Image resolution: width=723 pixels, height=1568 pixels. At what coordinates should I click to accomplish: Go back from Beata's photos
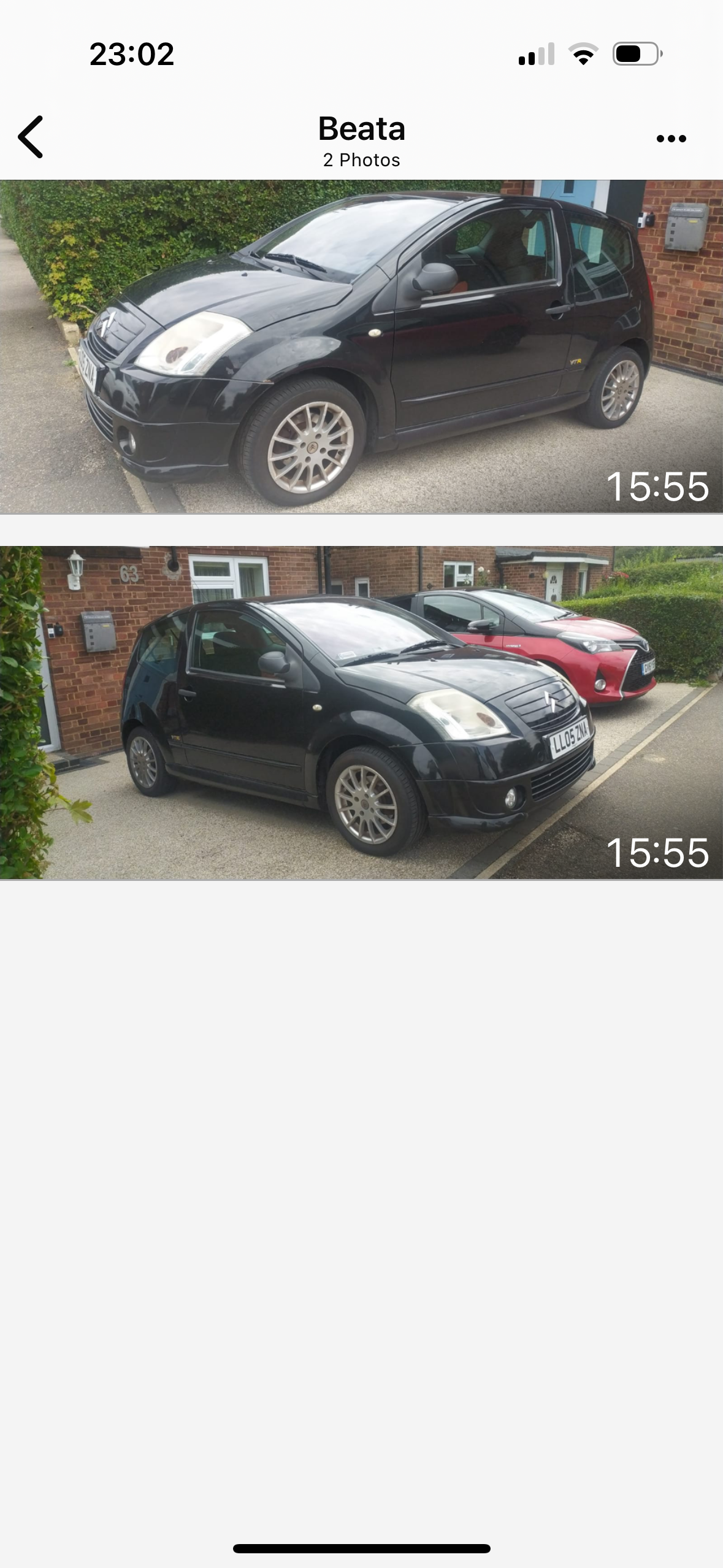click(x=31, y=137)
